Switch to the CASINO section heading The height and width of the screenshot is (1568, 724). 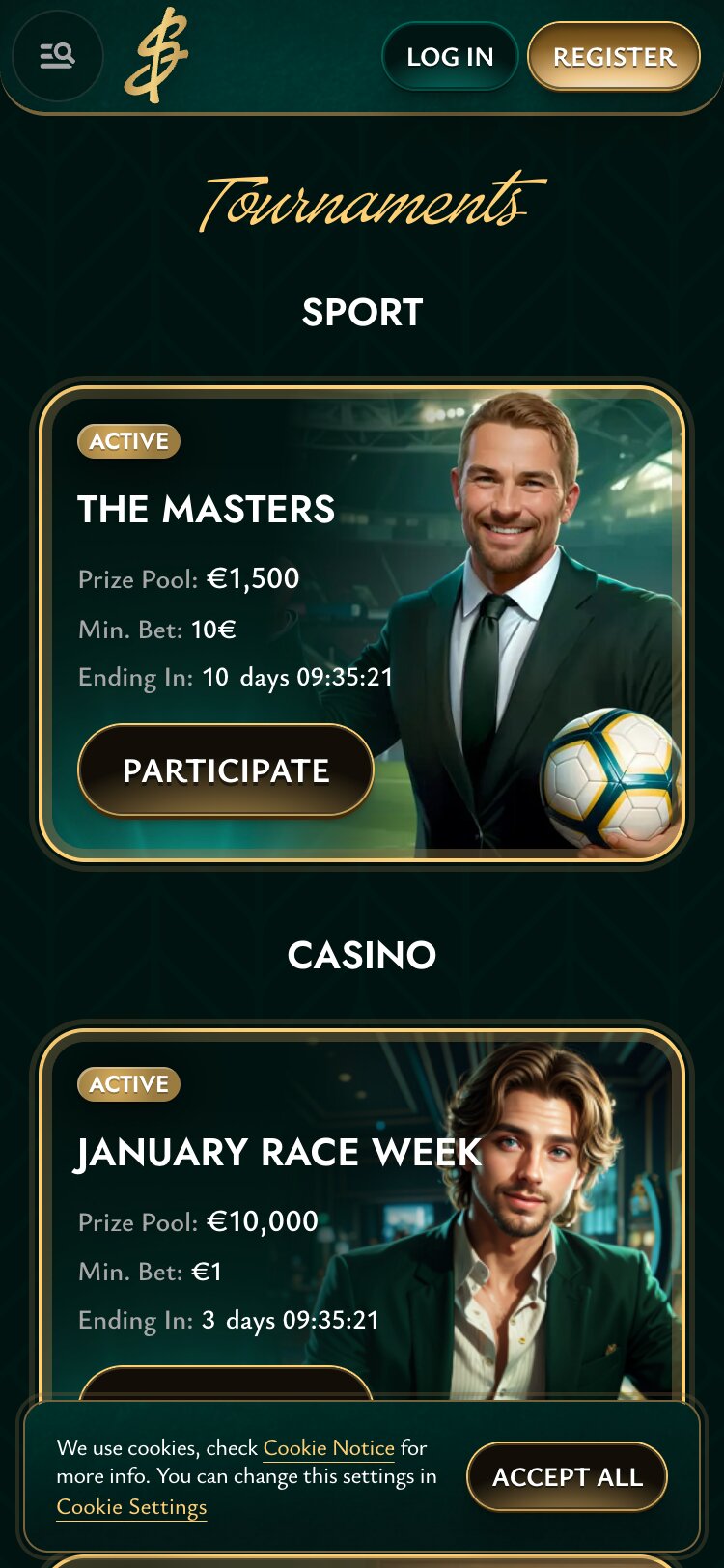pos(362,954)
